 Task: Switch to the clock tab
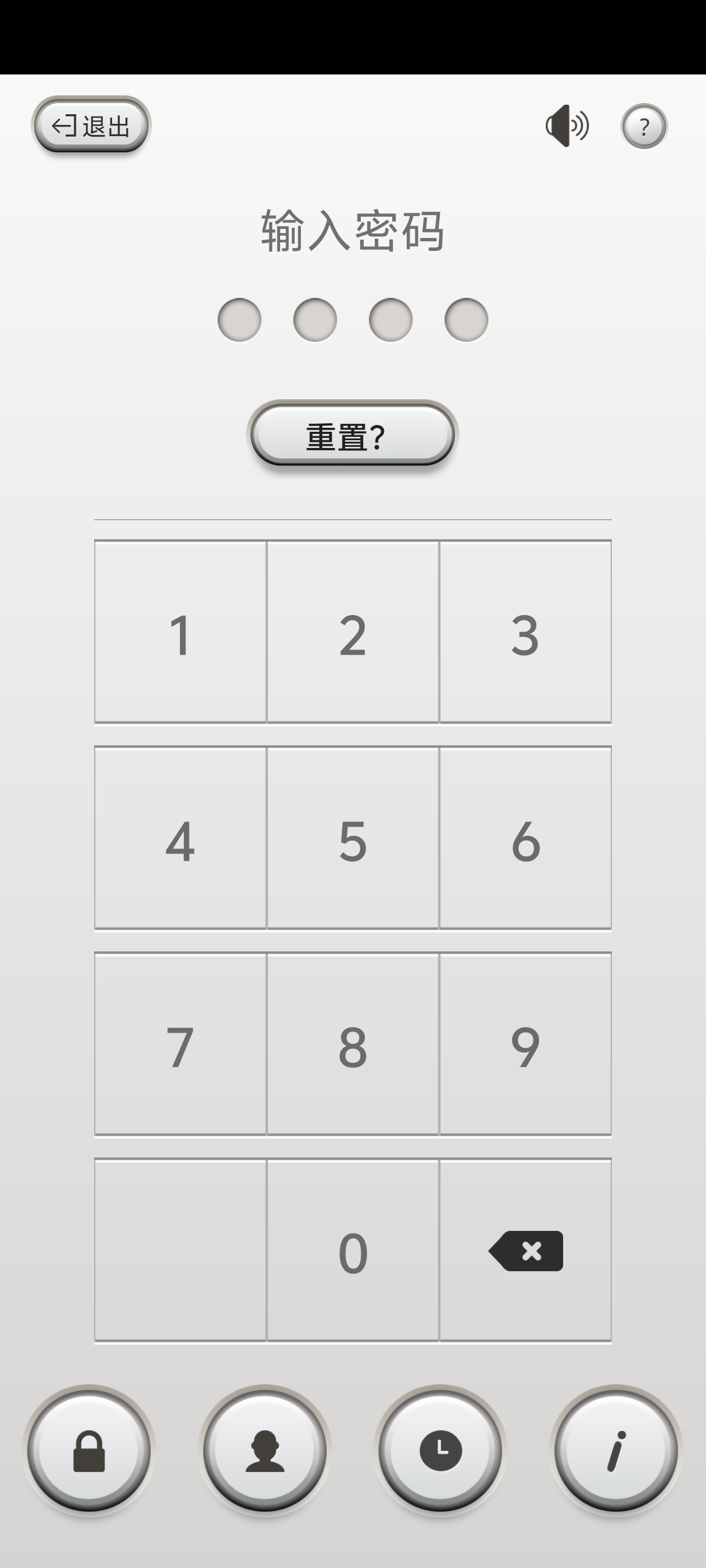point(440,1450)
